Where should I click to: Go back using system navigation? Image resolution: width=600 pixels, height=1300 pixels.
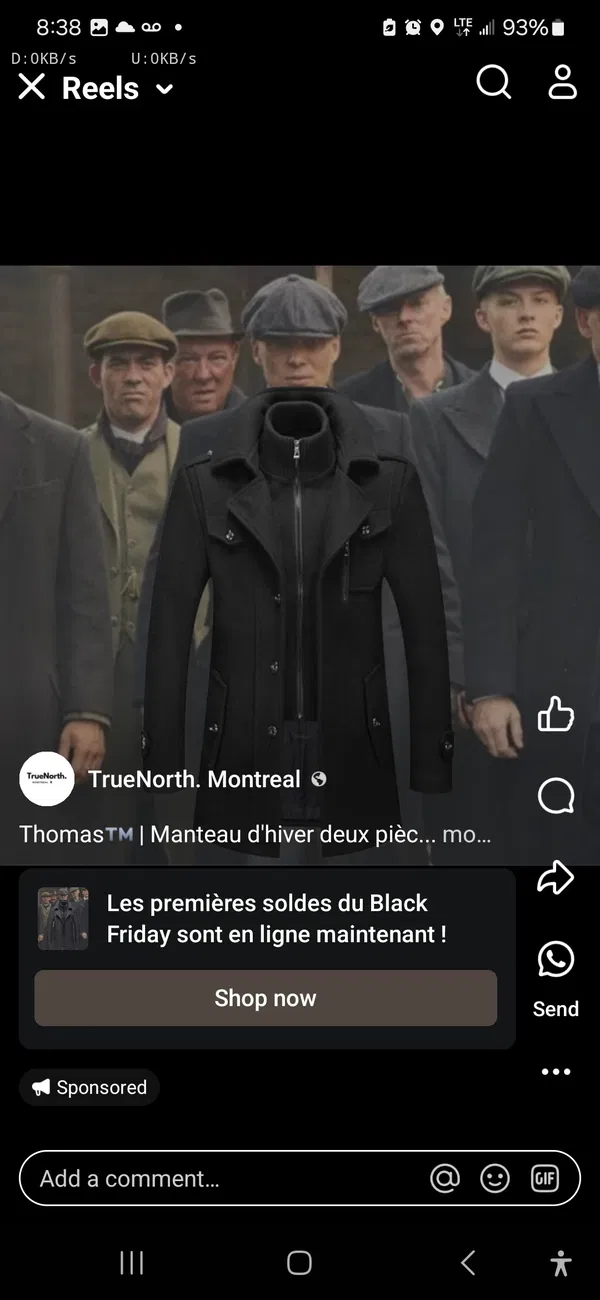[x=468, y=1263]
